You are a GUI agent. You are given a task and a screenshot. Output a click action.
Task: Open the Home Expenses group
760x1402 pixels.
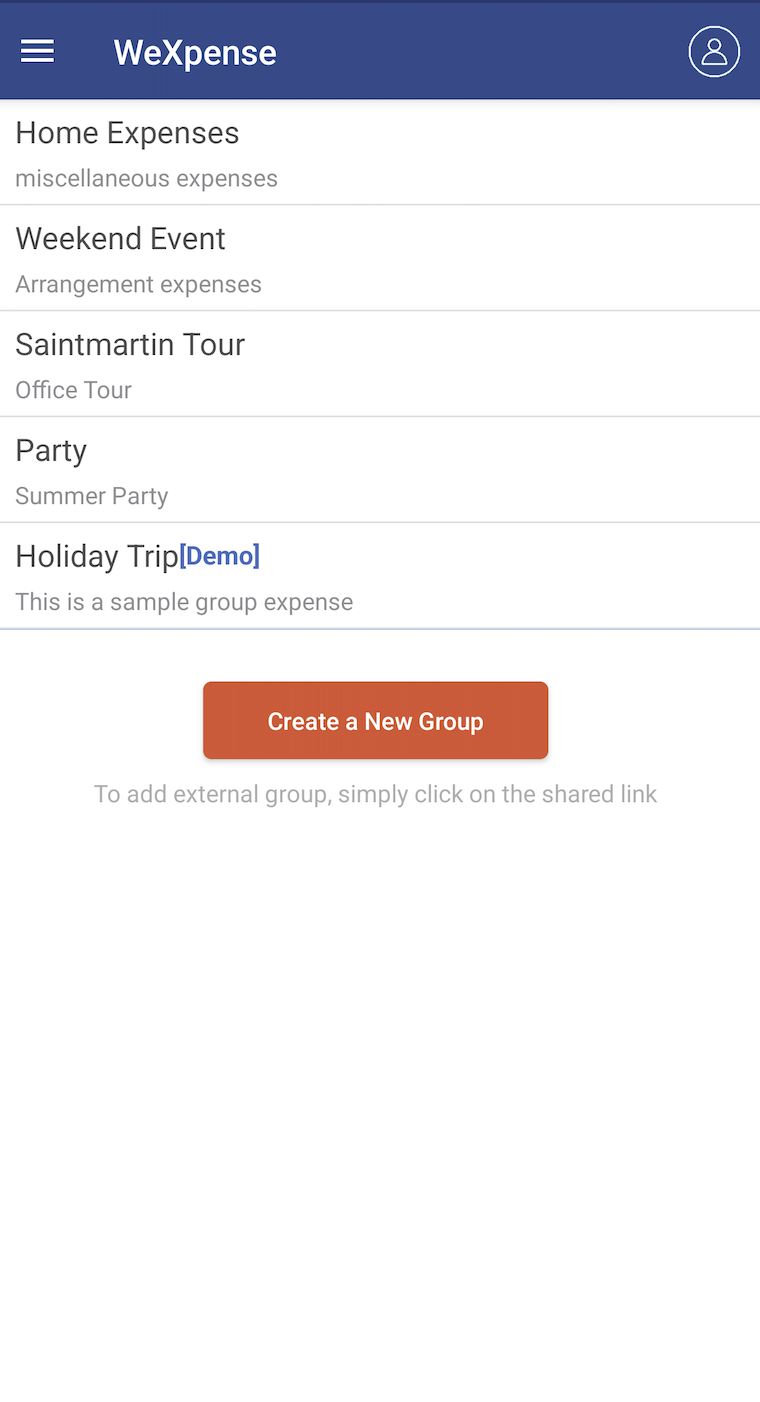[x=380, y=153]
